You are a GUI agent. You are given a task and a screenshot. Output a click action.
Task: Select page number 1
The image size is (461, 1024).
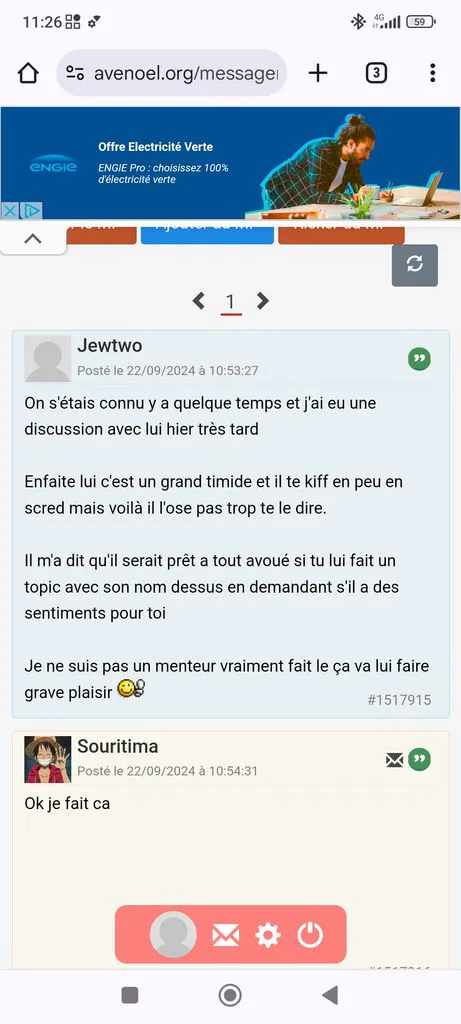point(230,302)
